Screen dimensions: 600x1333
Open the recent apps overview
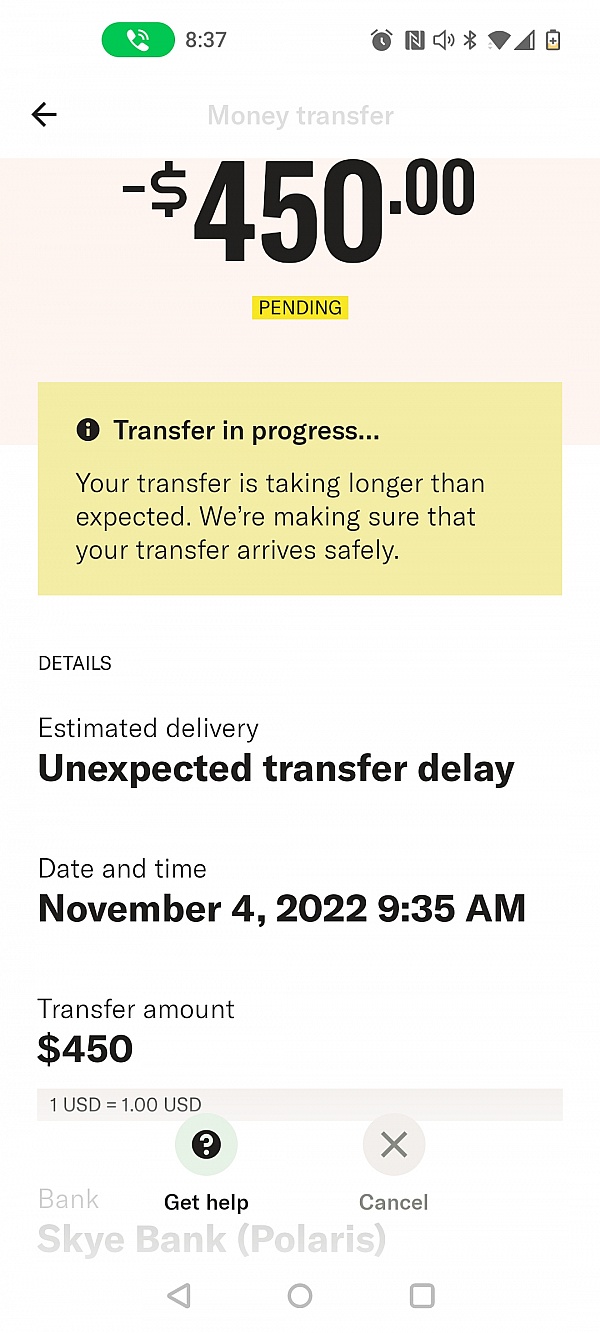pyautogui.click(x=422, y=1296)
